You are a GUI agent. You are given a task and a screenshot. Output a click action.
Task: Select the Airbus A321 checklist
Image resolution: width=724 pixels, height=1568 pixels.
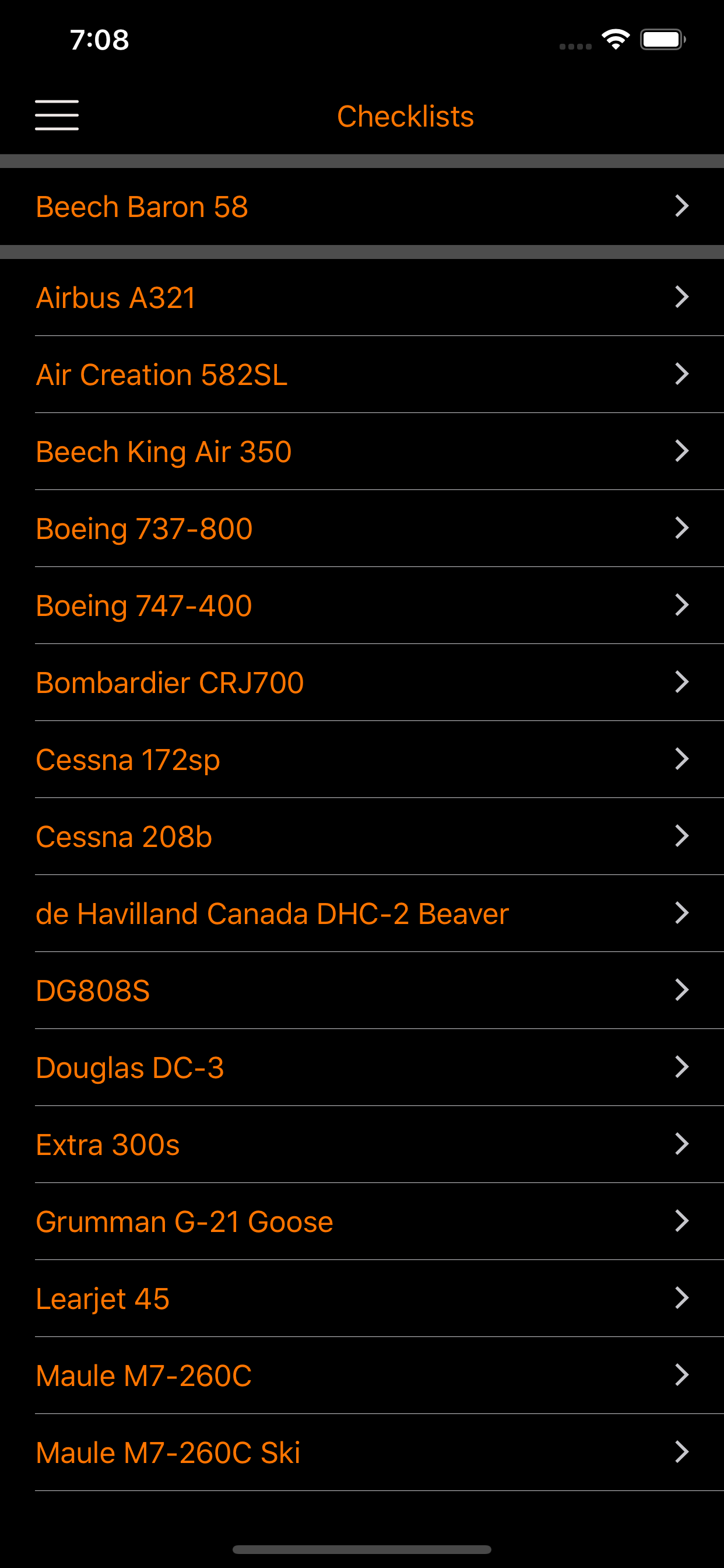click(x=362, y=297)
